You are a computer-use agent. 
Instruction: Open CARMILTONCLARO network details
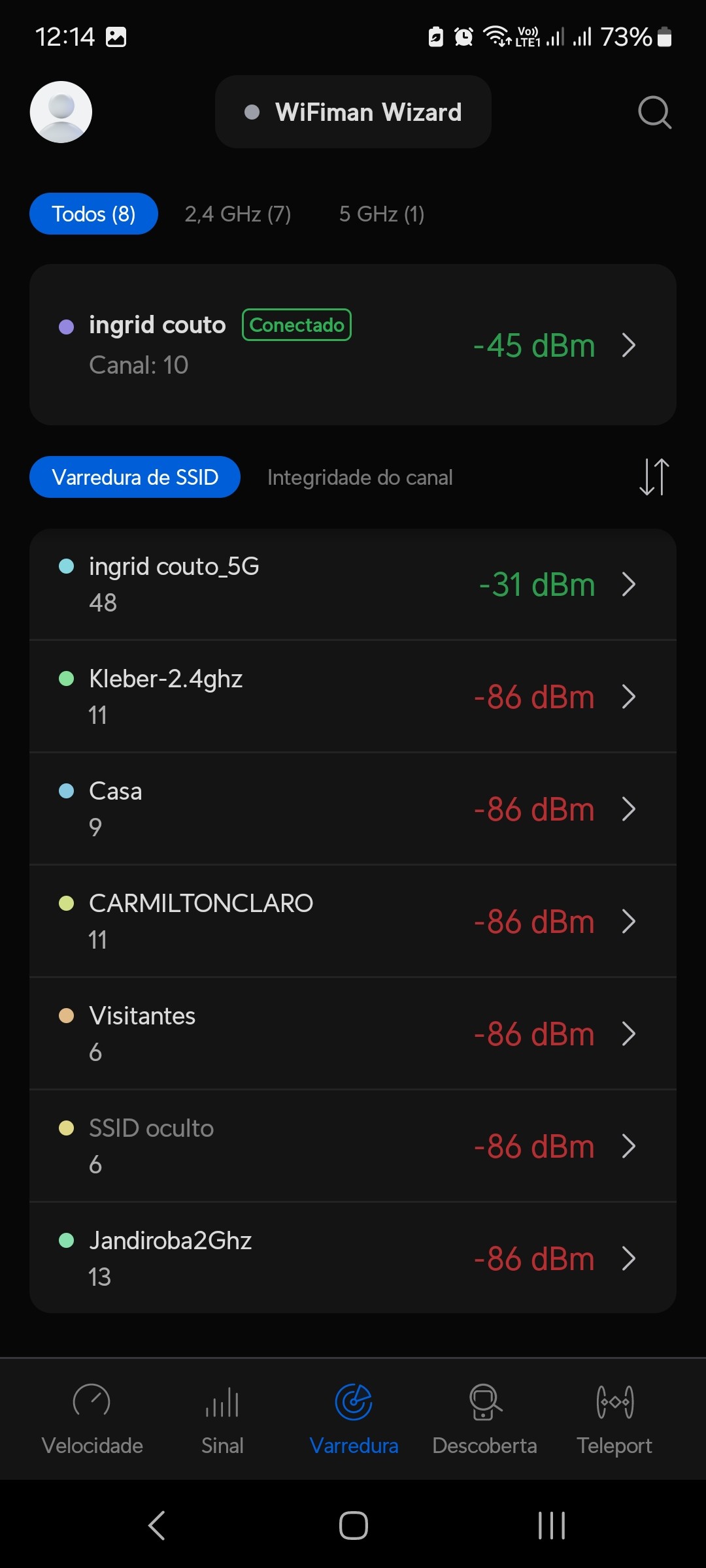coord(353,921)
